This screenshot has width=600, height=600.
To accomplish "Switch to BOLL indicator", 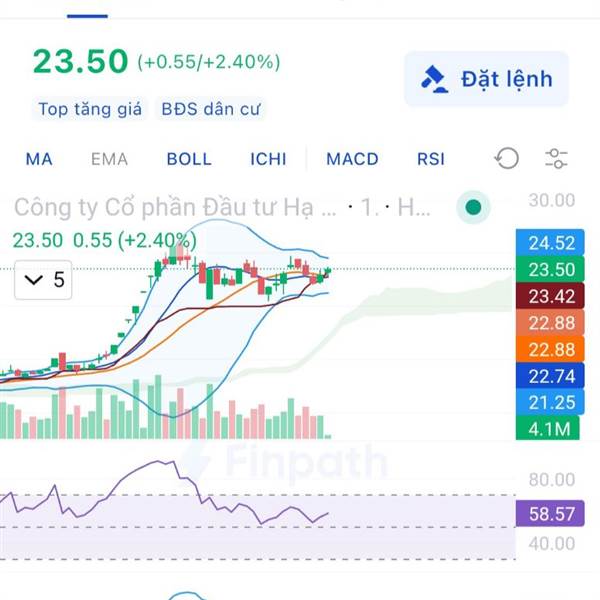I will click(189, 159).
